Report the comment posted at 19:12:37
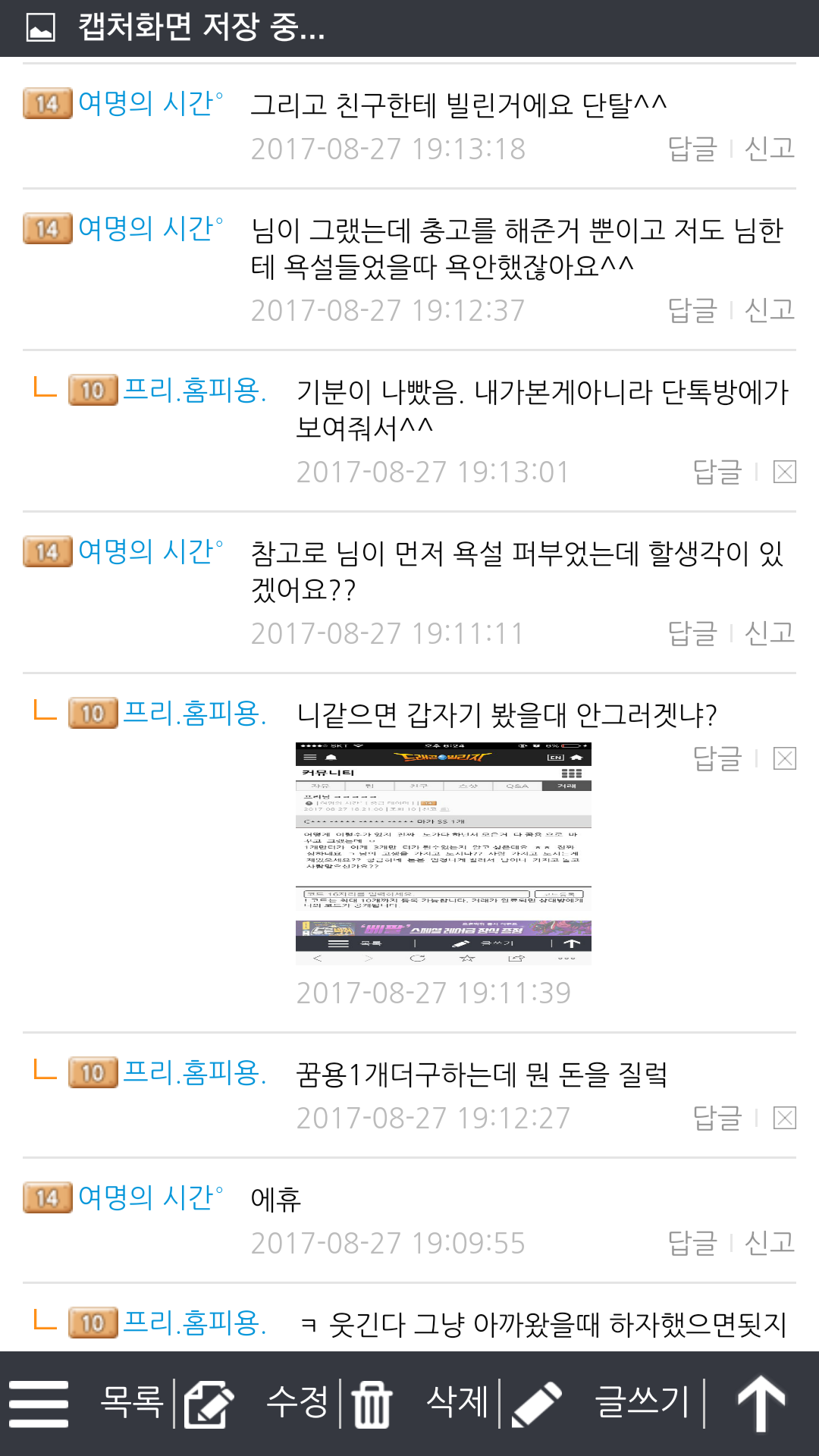Image resolution: width=819 pixels, height=1456 pixels. [769, 310]
